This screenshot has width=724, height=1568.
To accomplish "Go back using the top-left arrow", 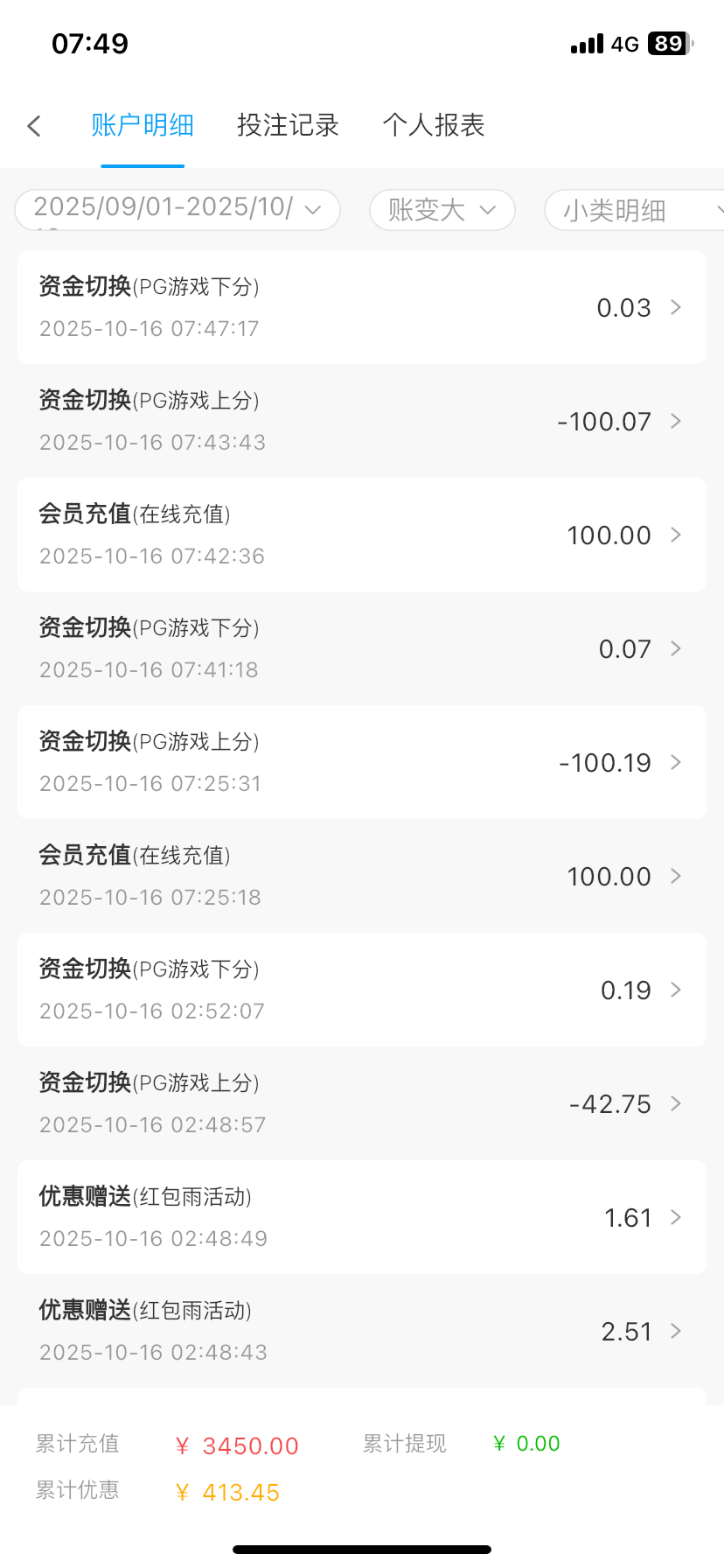I will coord(35,126).
